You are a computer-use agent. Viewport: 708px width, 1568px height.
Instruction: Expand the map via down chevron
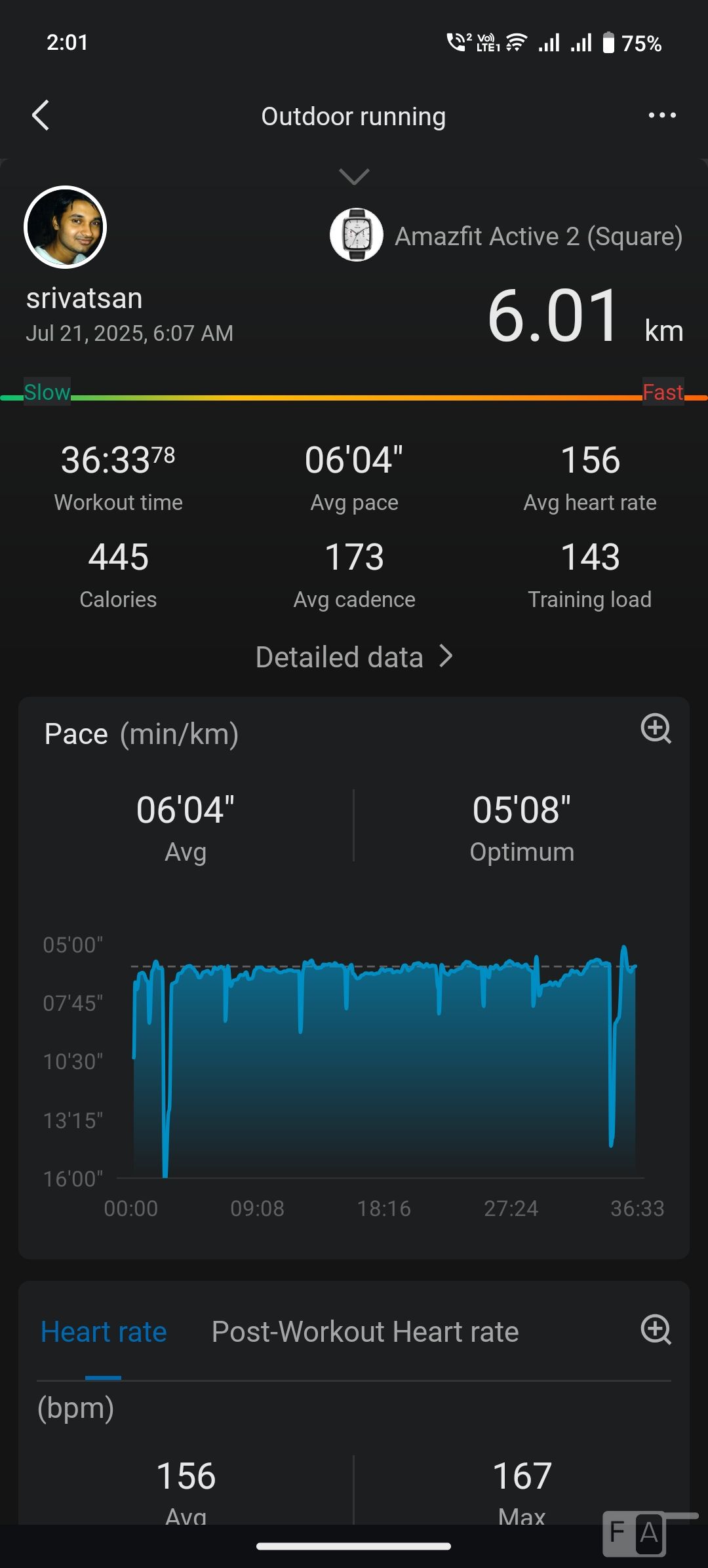tap(354, 176)
